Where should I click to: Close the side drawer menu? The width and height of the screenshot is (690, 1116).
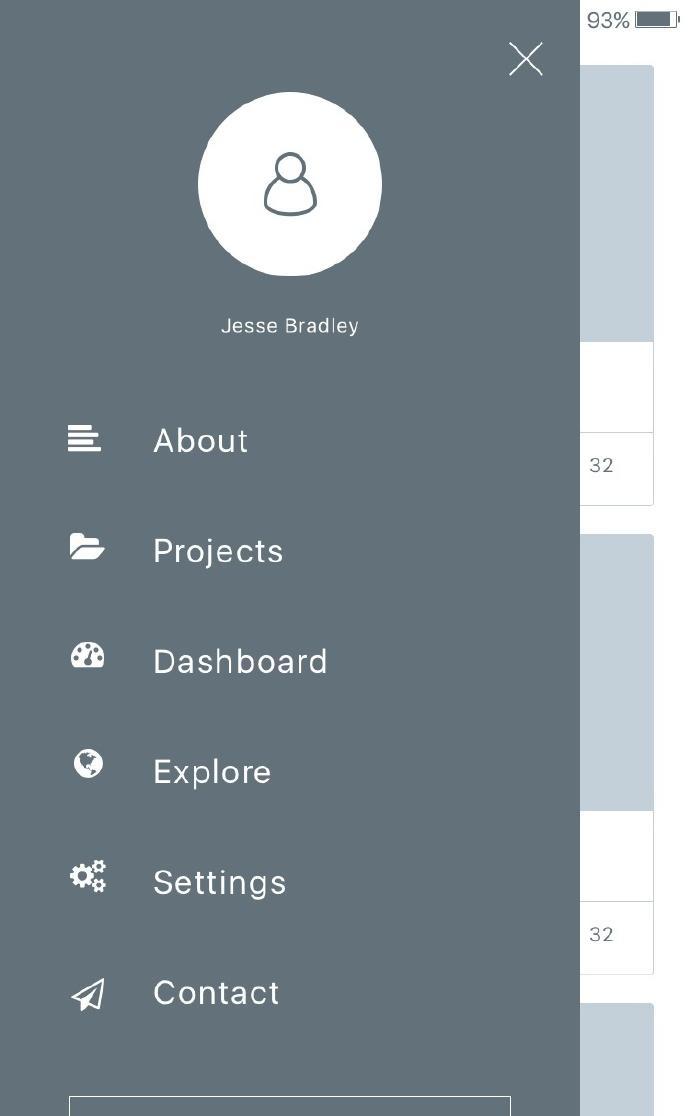[526, 59]
